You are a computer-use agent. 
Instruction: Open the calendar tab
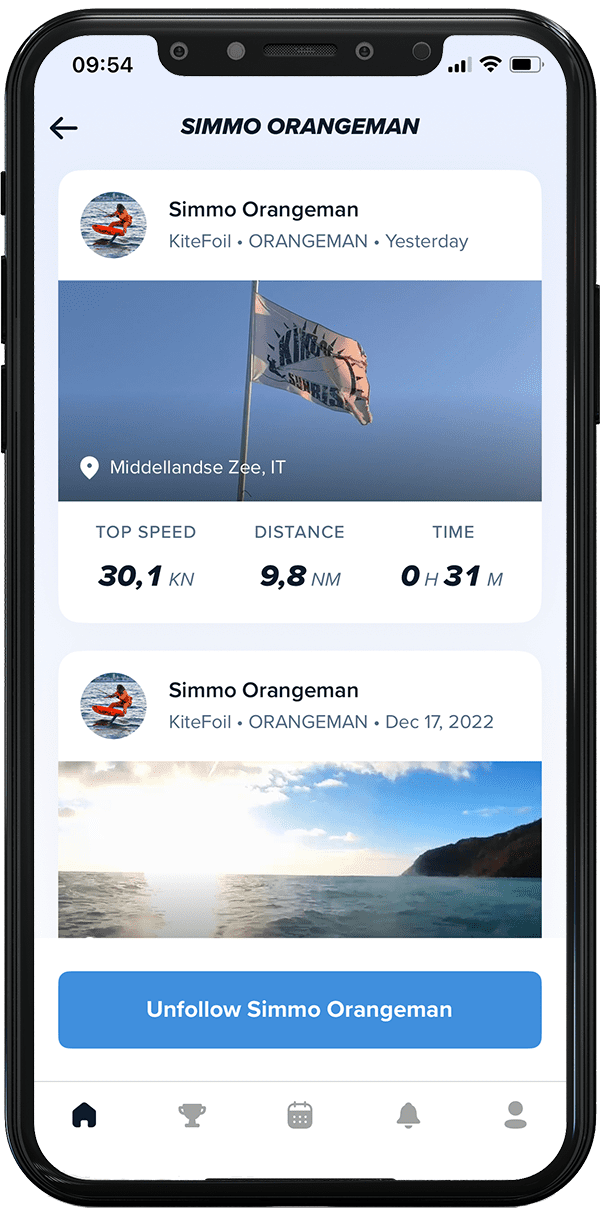point(300,1114)
